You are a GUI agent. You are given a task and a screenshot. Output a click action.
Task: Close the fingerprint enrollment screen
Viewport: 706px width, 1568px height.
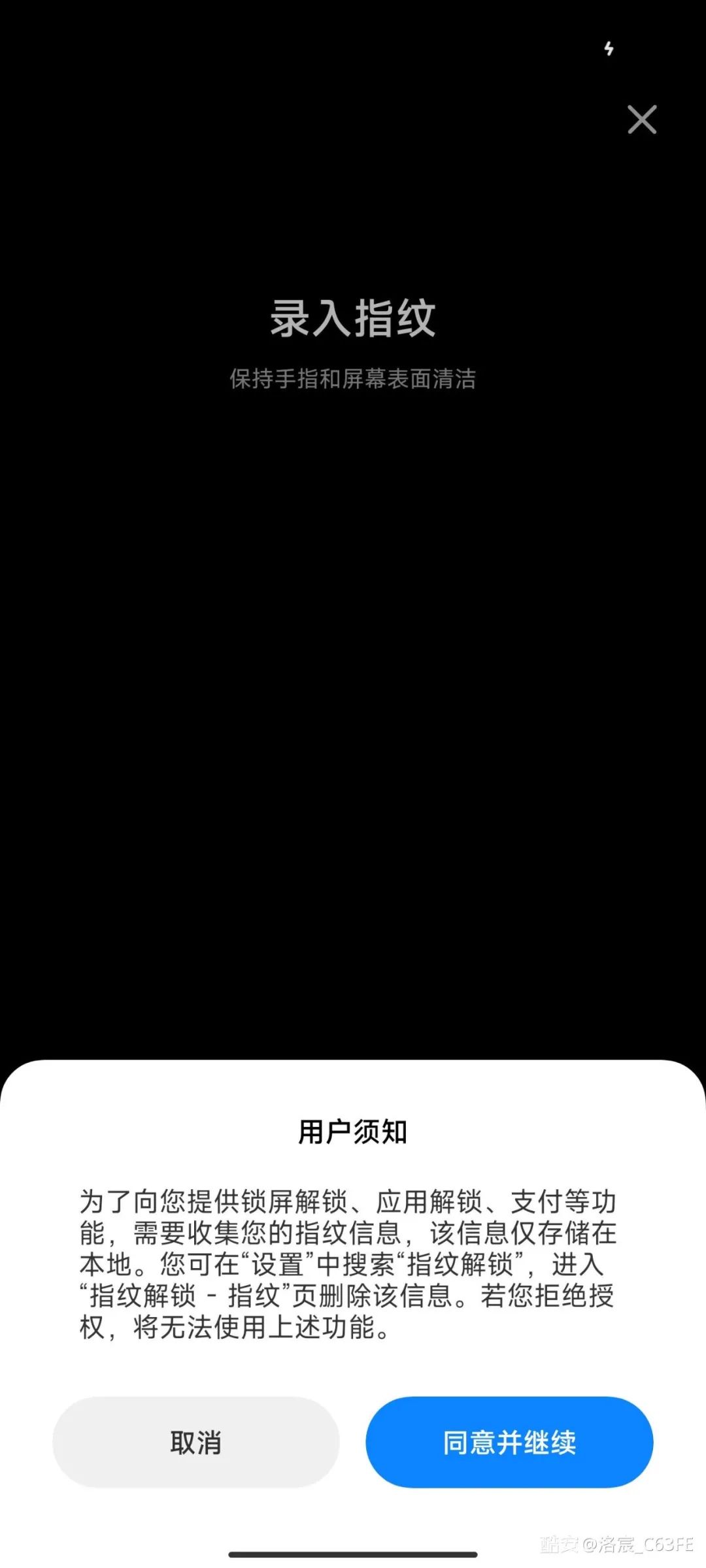642,120
